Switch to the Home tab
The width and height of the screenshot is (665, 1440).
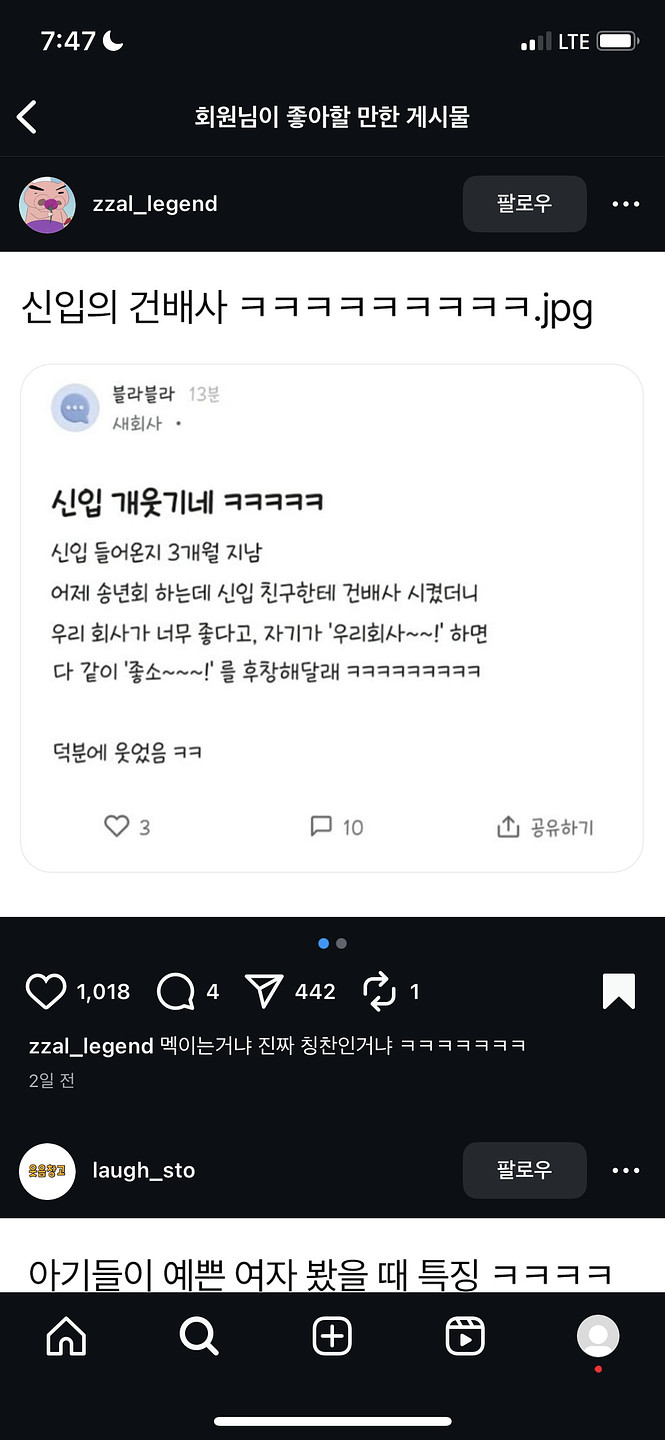point(66,1336)
